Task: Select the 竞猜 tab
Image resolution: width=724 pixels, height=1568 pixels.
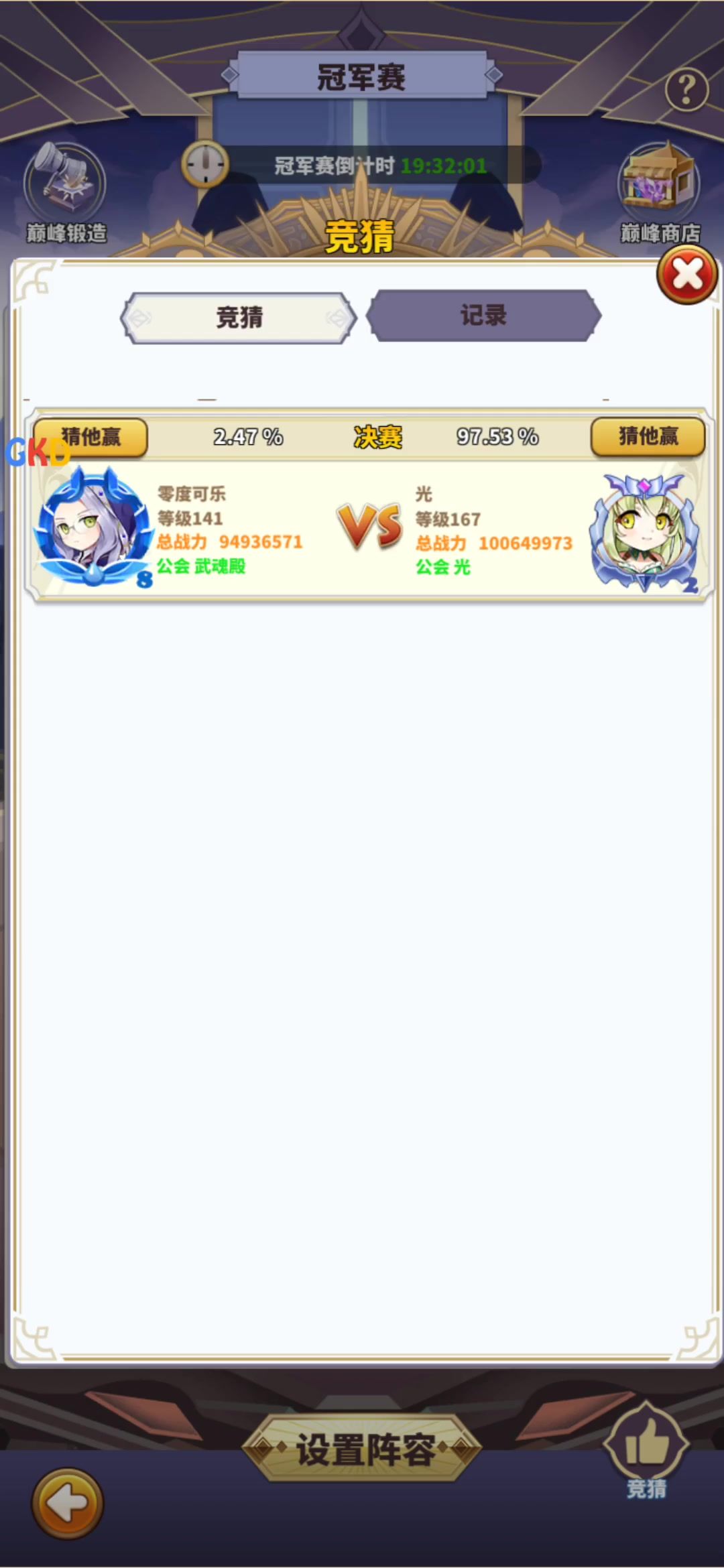Action: 239,318
